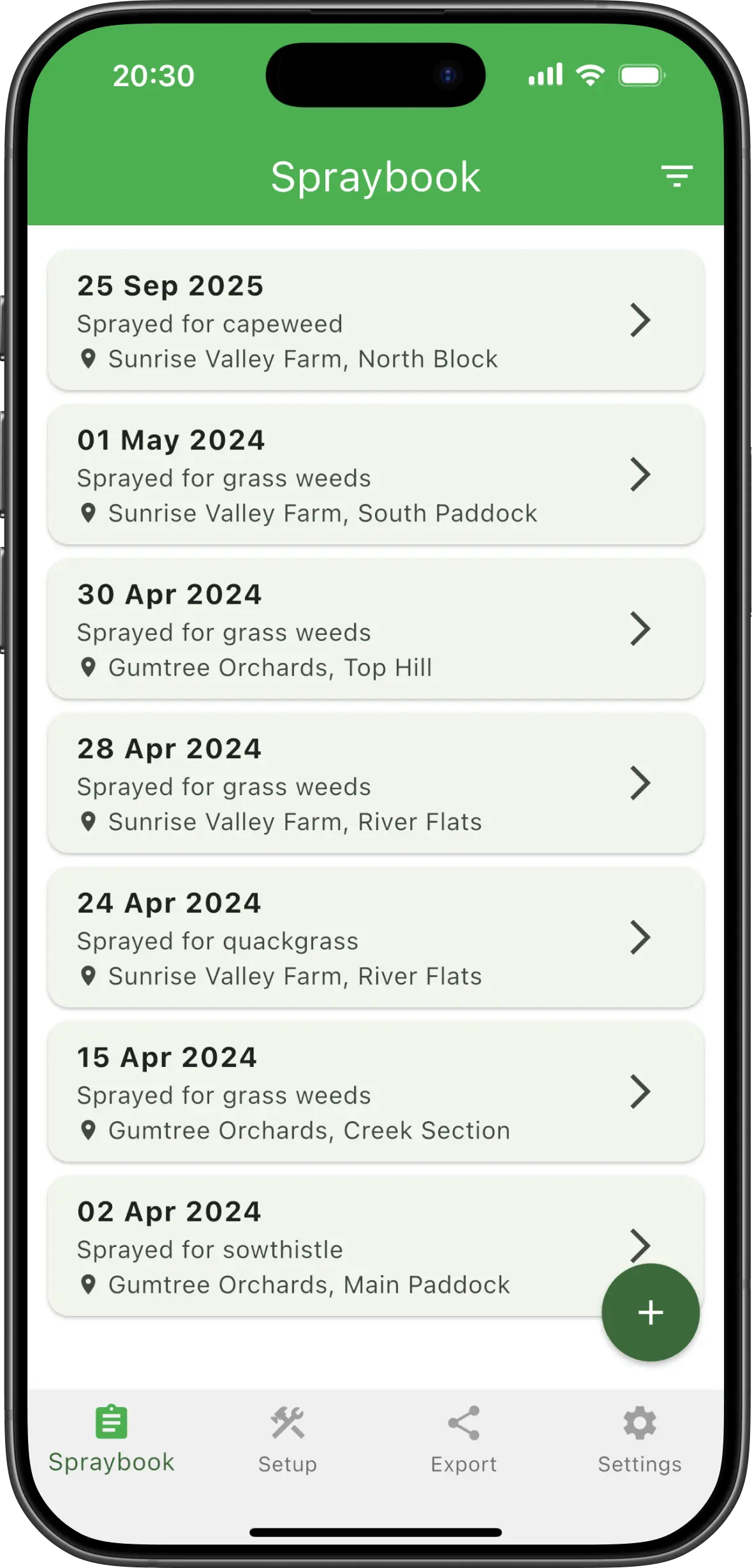Open the 28 Apr 2024 River Flats entry
Image resolution: width=752 pixels, height=1568 pixels.
point(375,784)
